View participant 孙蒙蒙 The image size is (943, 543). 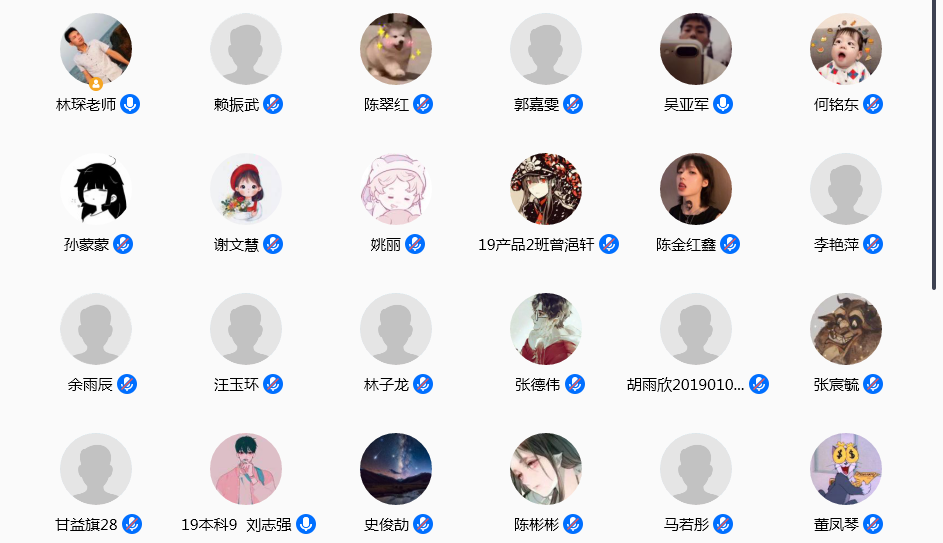(x=96, y=189)
